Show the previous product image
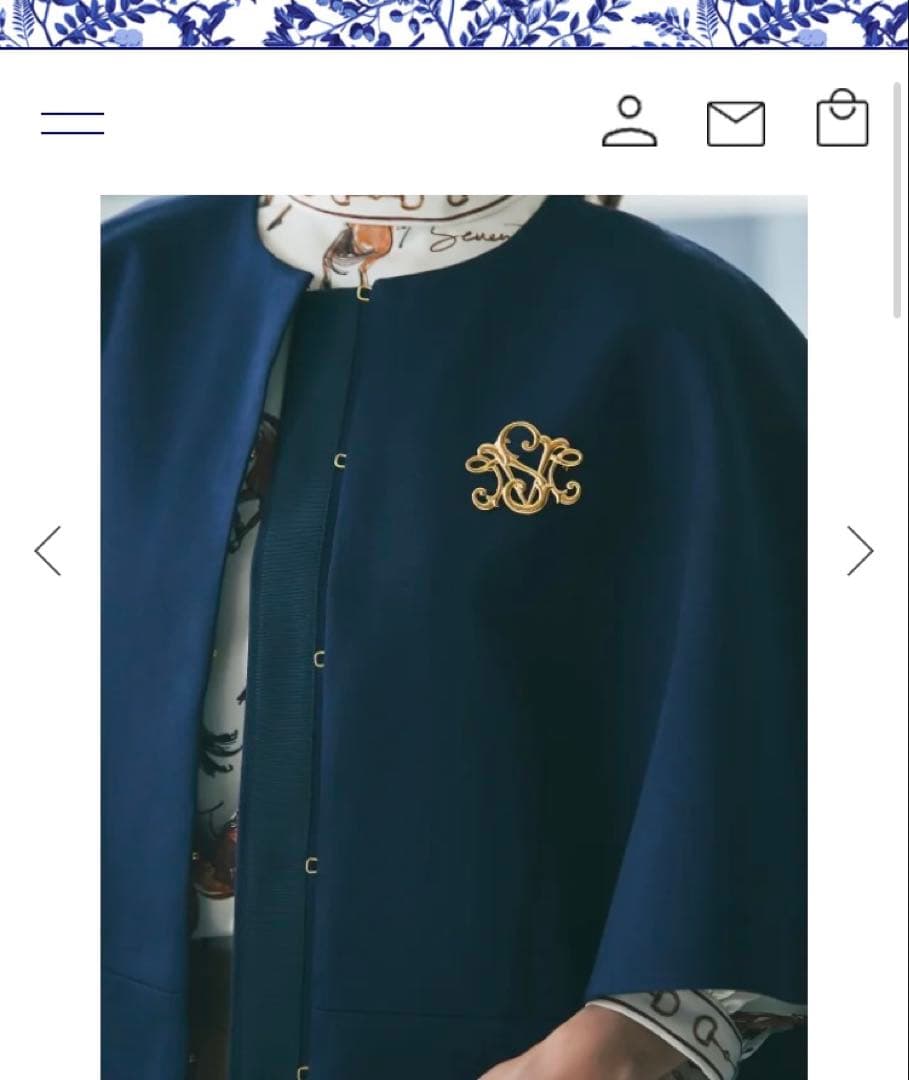 [48, 551]
